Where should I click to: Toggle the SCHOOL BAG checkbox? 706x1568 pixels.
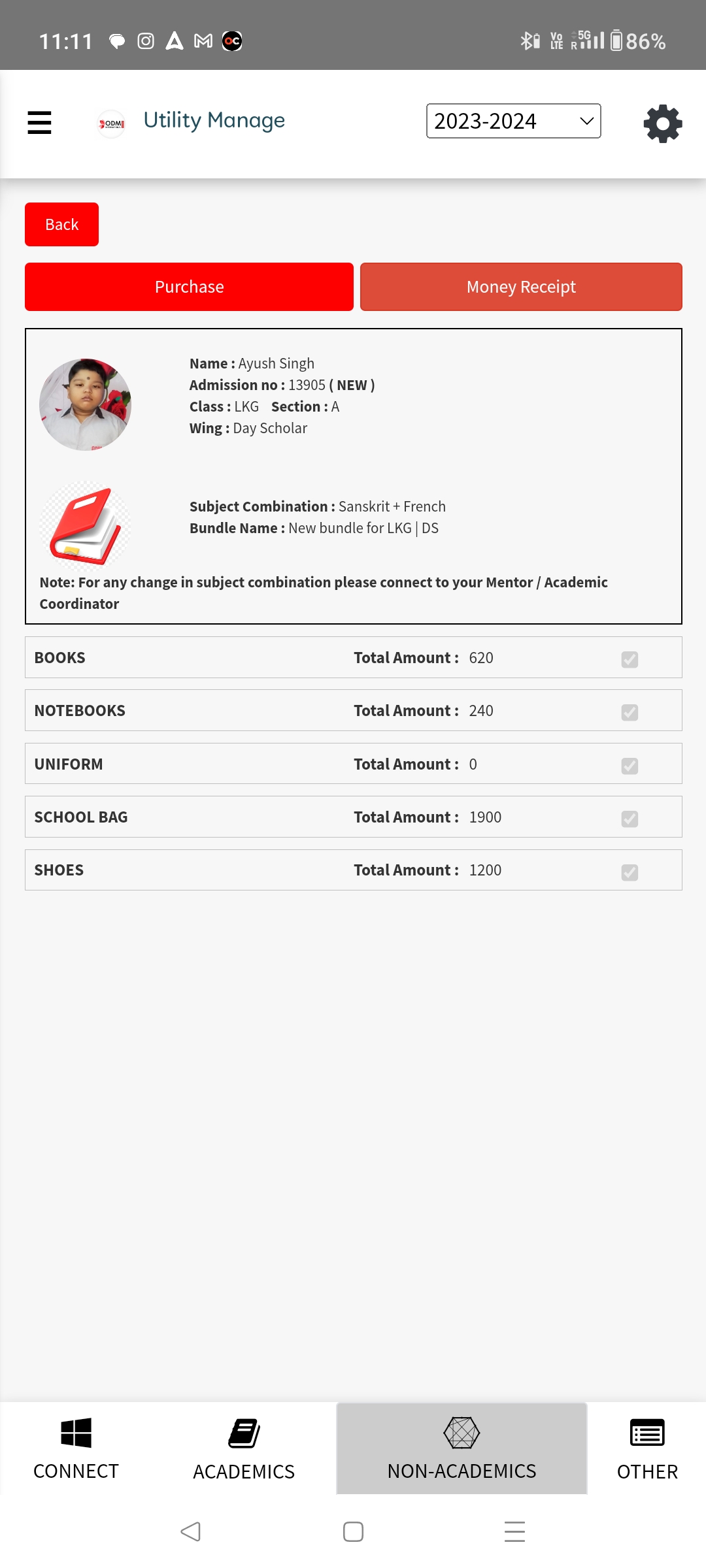tap(630, 819)
